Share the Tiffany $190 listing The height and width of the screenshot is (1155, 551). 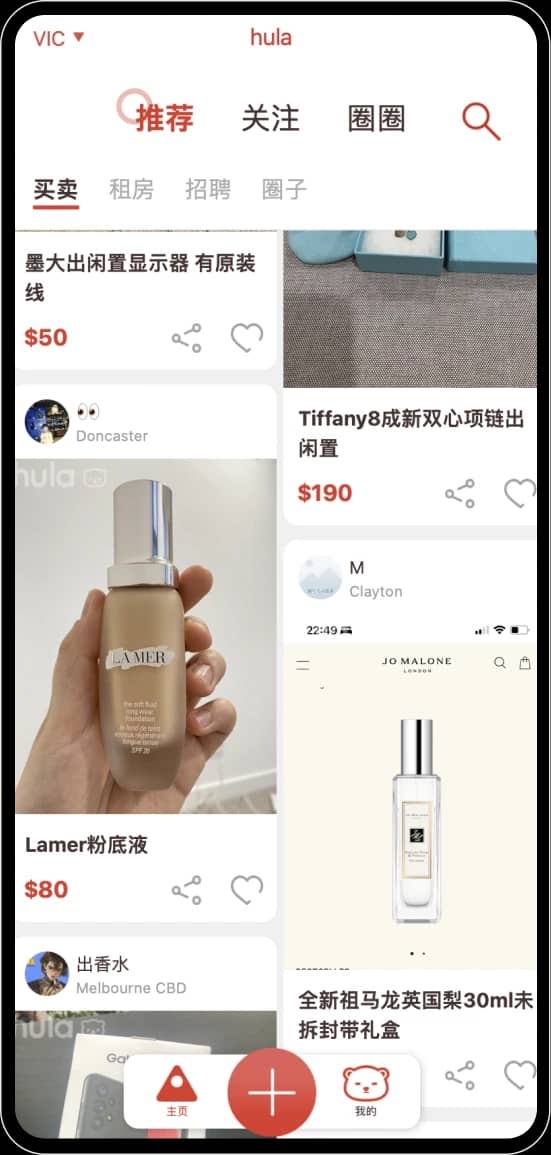click(x=460, y=494)
